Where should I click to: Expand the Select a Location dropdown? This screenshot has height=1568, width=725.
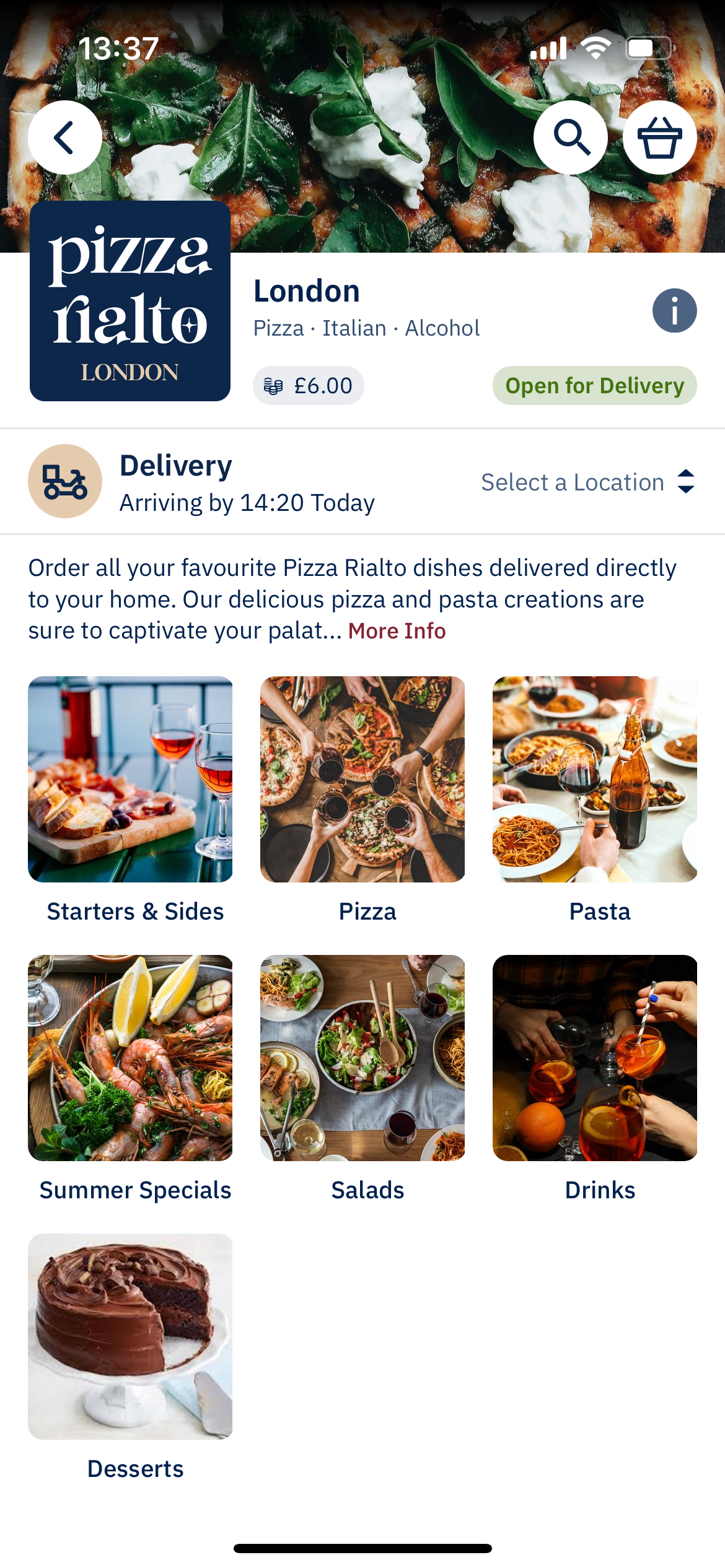(587, 482)
